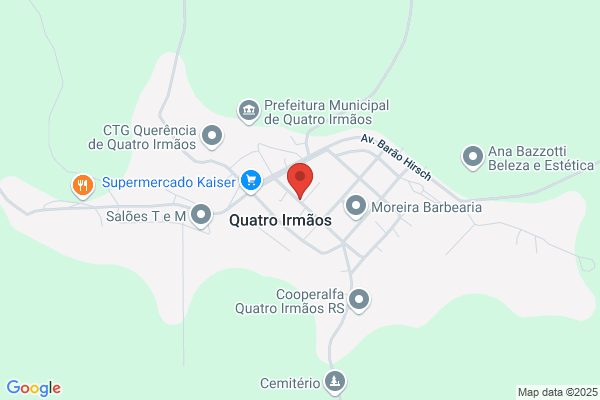Select the Cemitério marker

pyautogui.click(x=335, y=382)
